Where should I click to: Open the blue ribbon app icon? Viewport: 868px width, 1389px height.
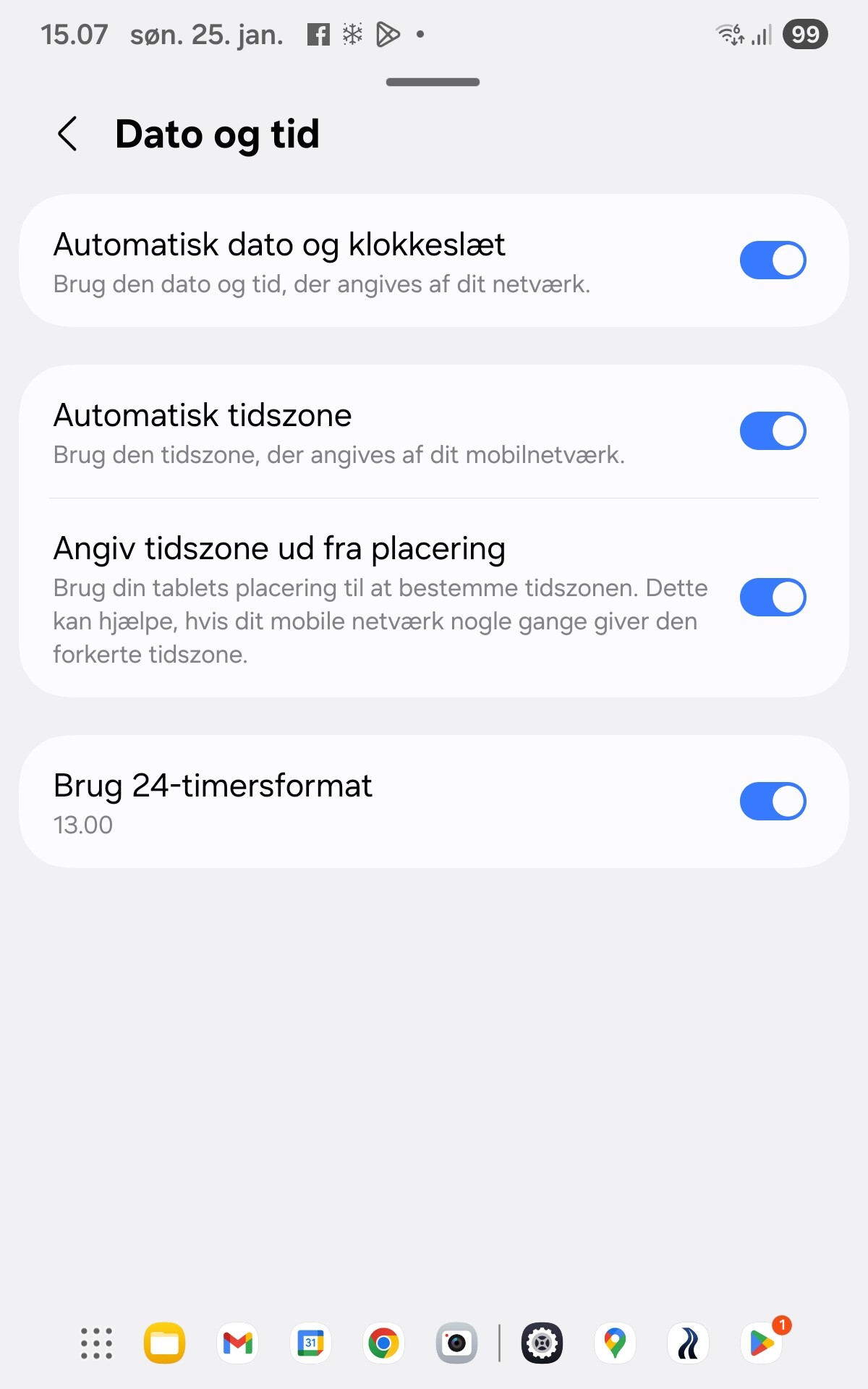click(x=688, y=1343)
